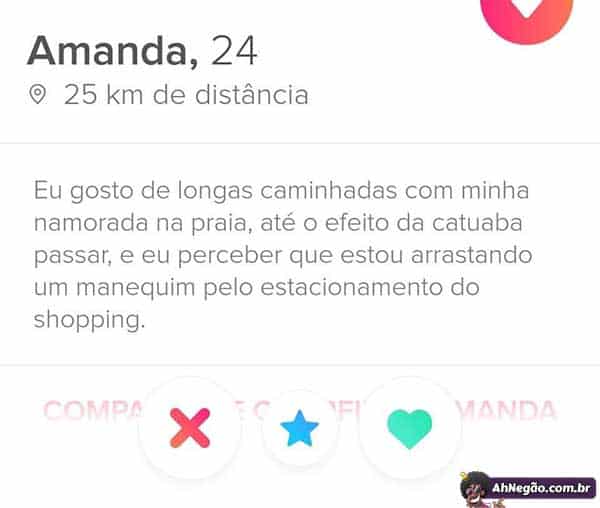Like Amanda with the green heart
Image resolution: width=600 pixels, height=508 pixels.
tap(409, 430)
